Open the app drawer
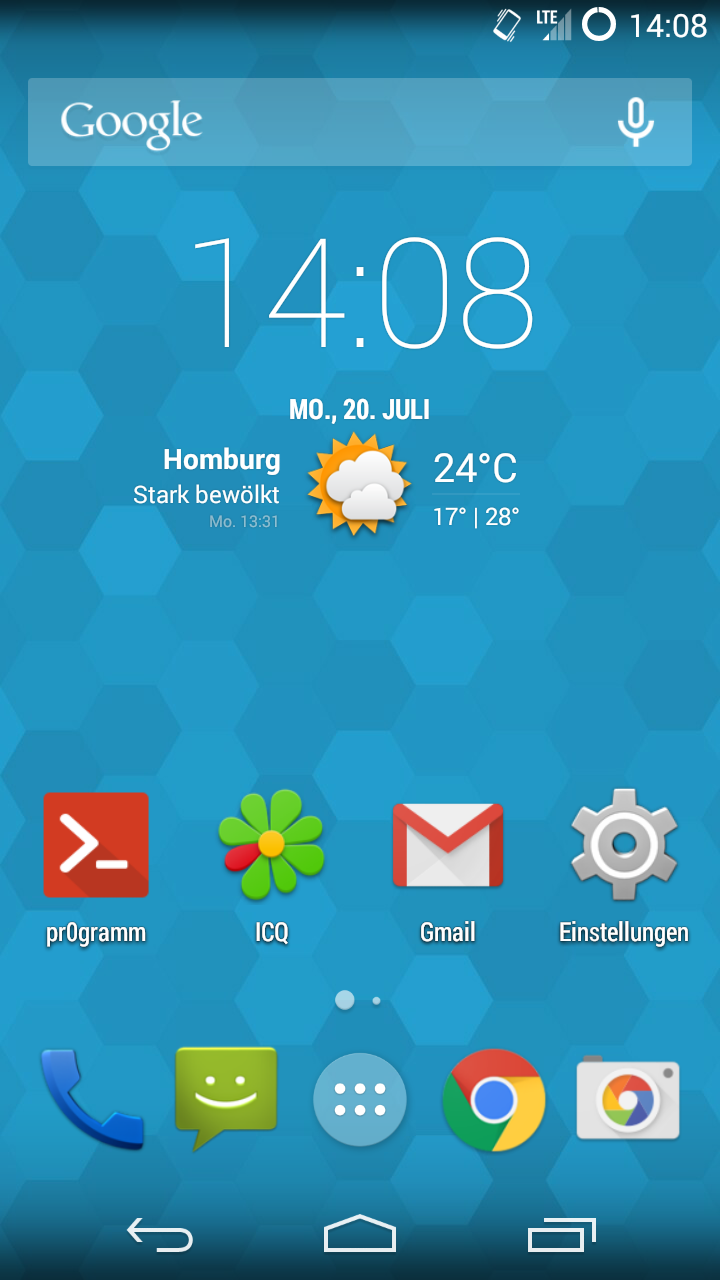This screenshot has width=720, height=1280. (360, 1099)
